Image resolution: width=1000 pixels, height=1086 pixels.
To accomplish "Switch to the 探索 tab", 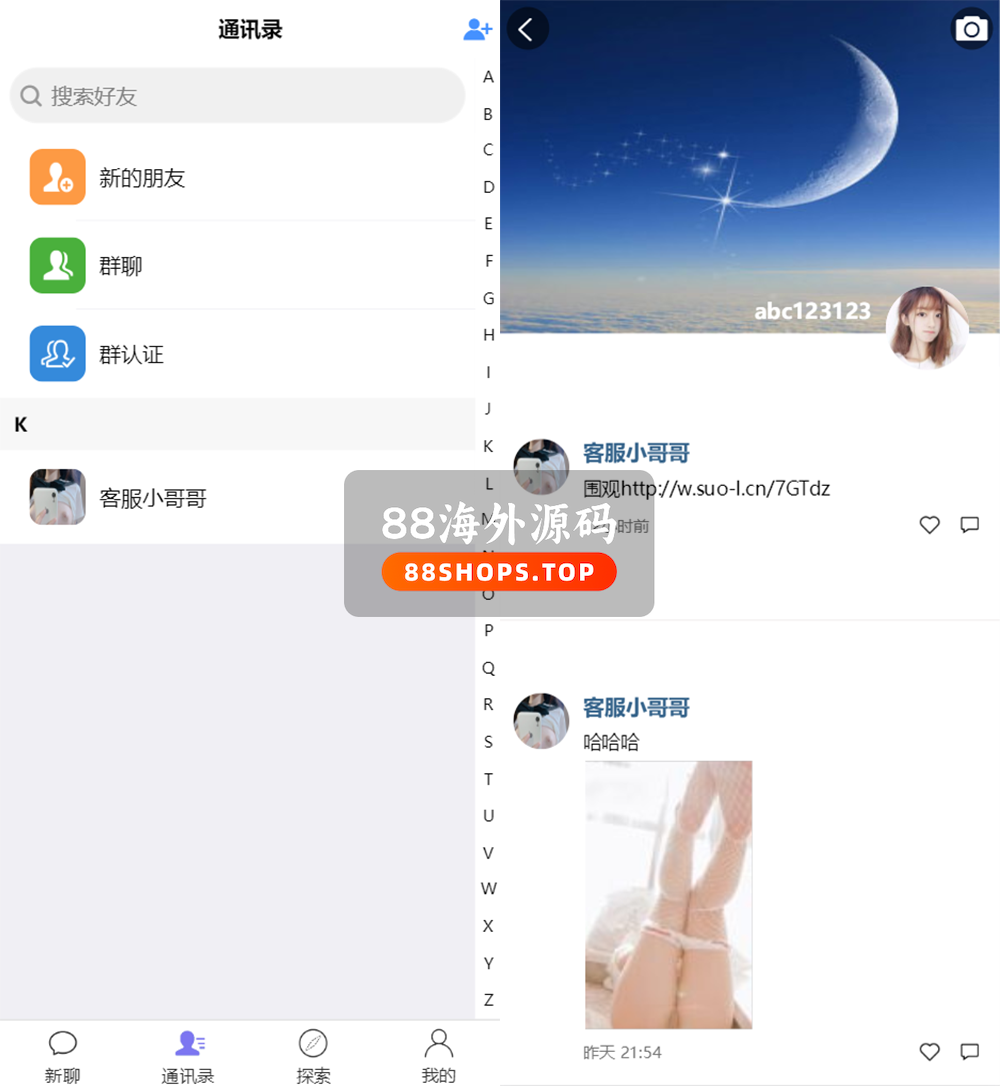I will click(313, 1055).
